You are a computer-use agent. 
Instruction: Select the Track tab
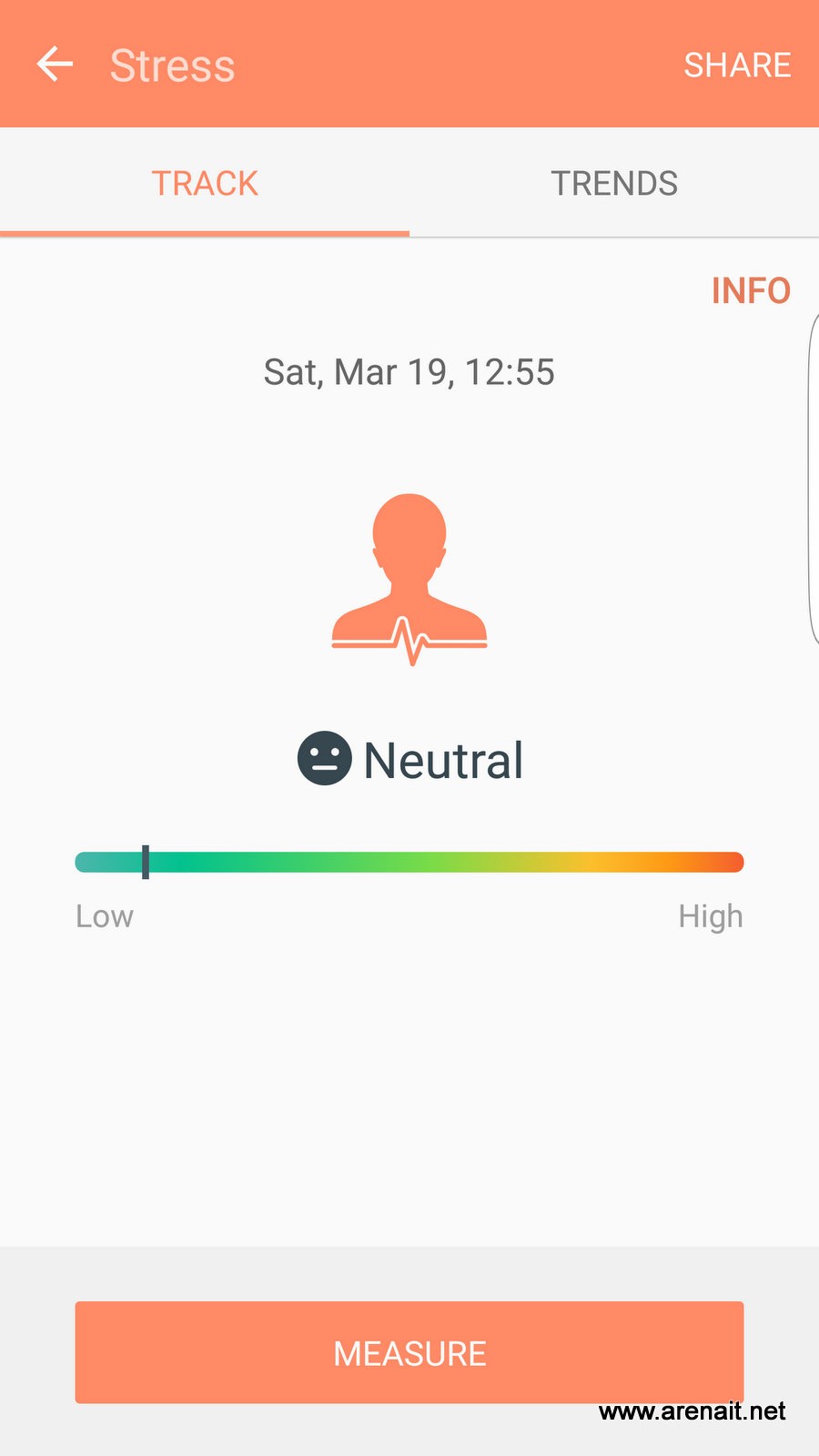coord(205,183)
